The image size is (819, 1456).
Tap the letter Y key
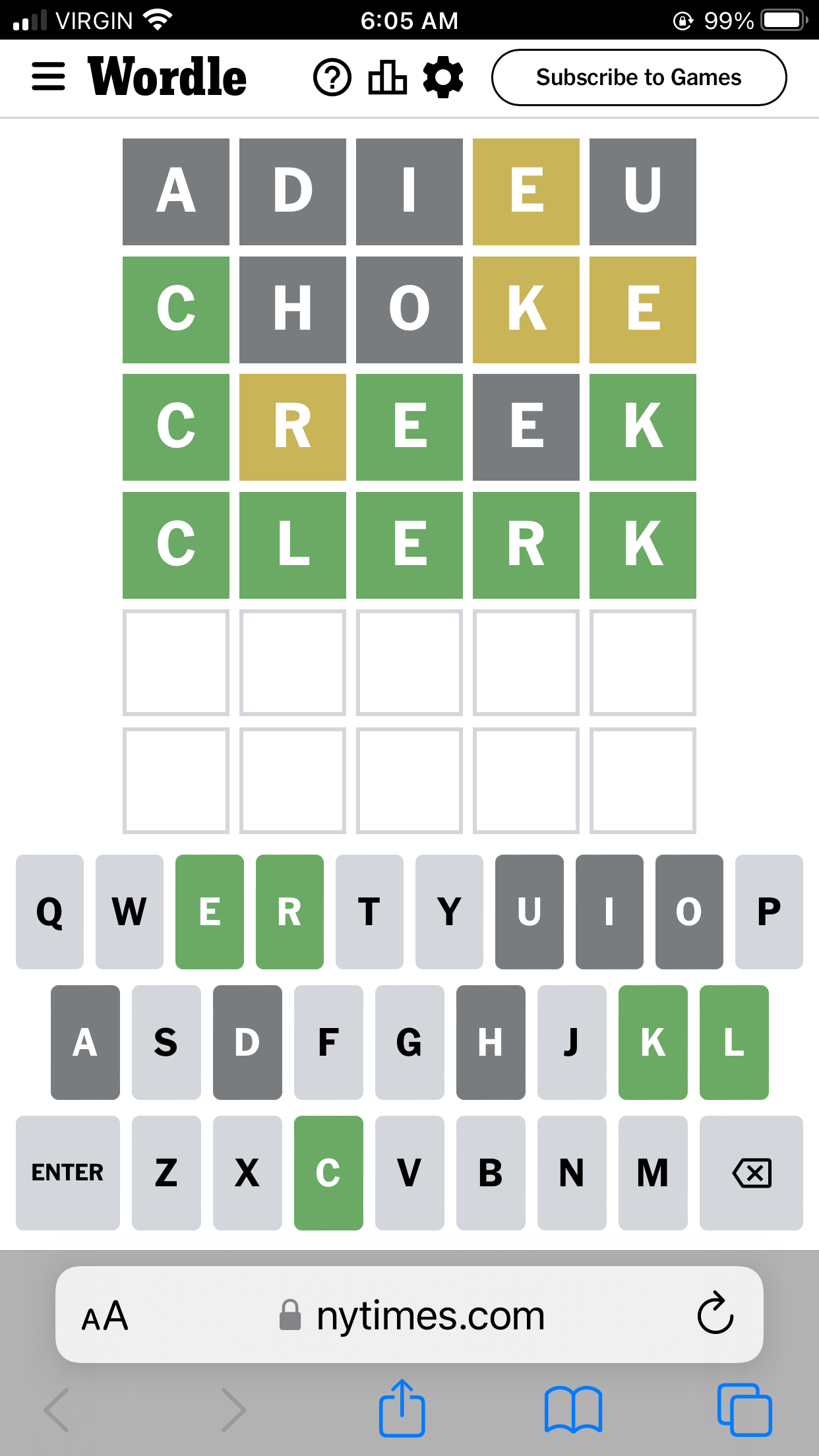click(449, 912)
